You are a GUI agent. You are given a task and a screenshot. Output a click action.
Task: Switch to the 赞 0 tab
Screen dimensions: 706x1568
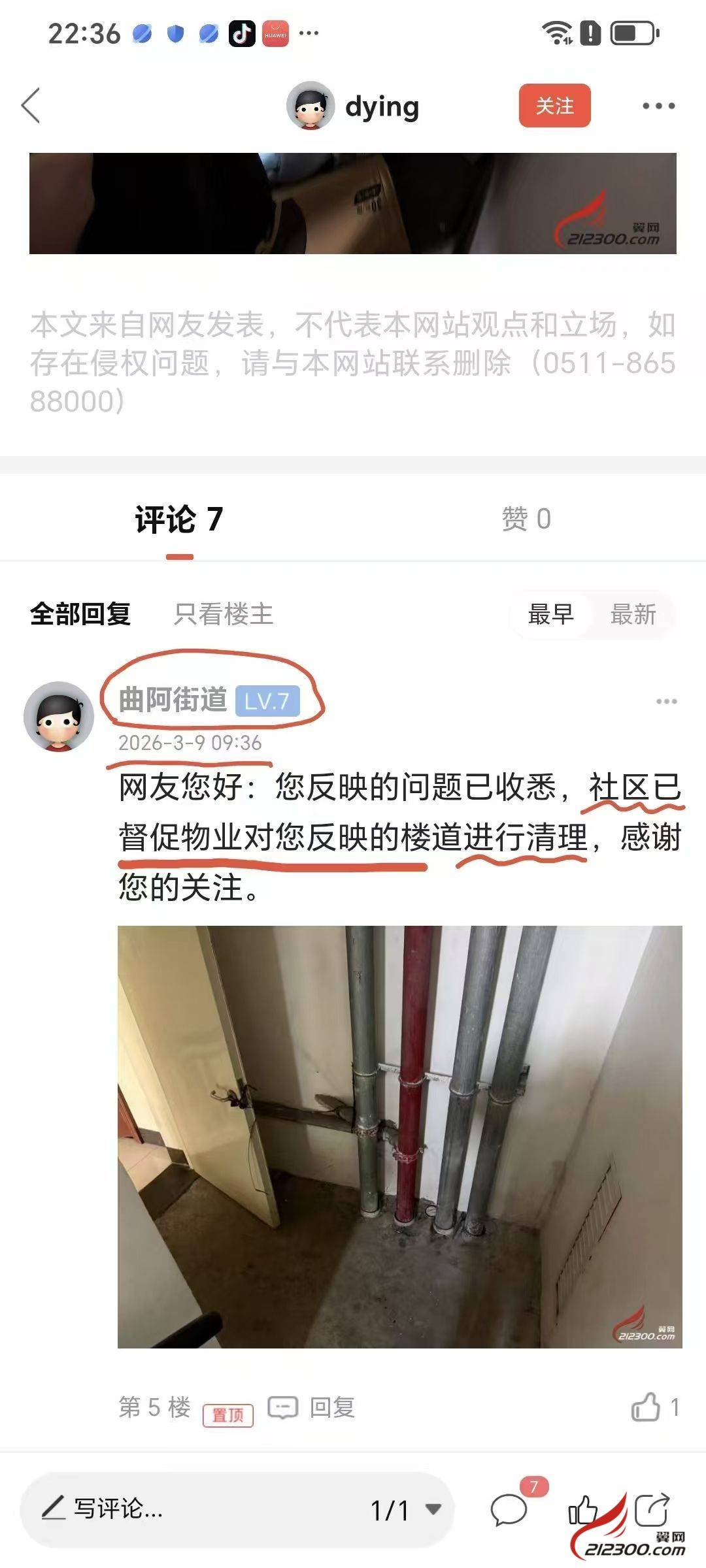(526, 520)
